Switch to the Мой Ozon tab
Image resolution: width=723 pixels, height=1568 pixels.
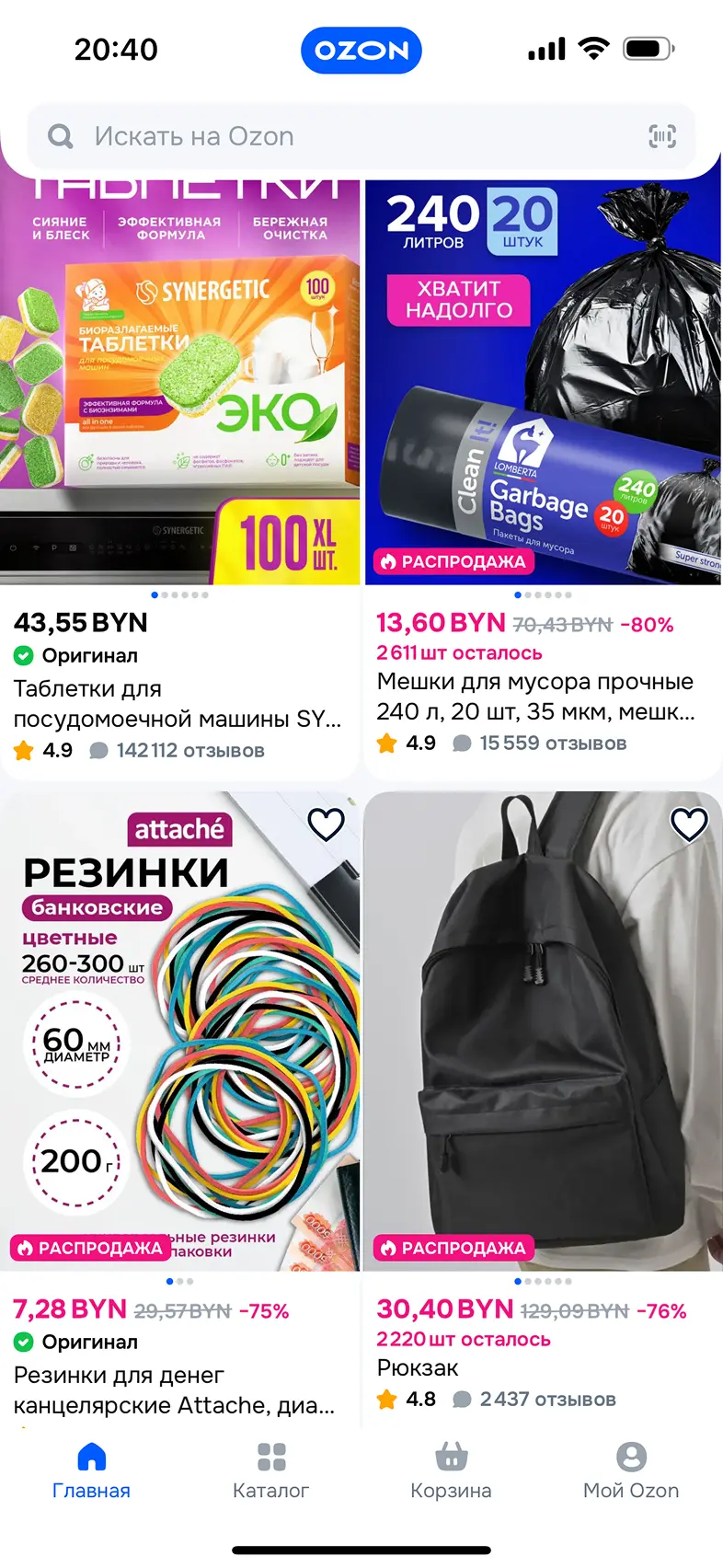point(631,1471)
